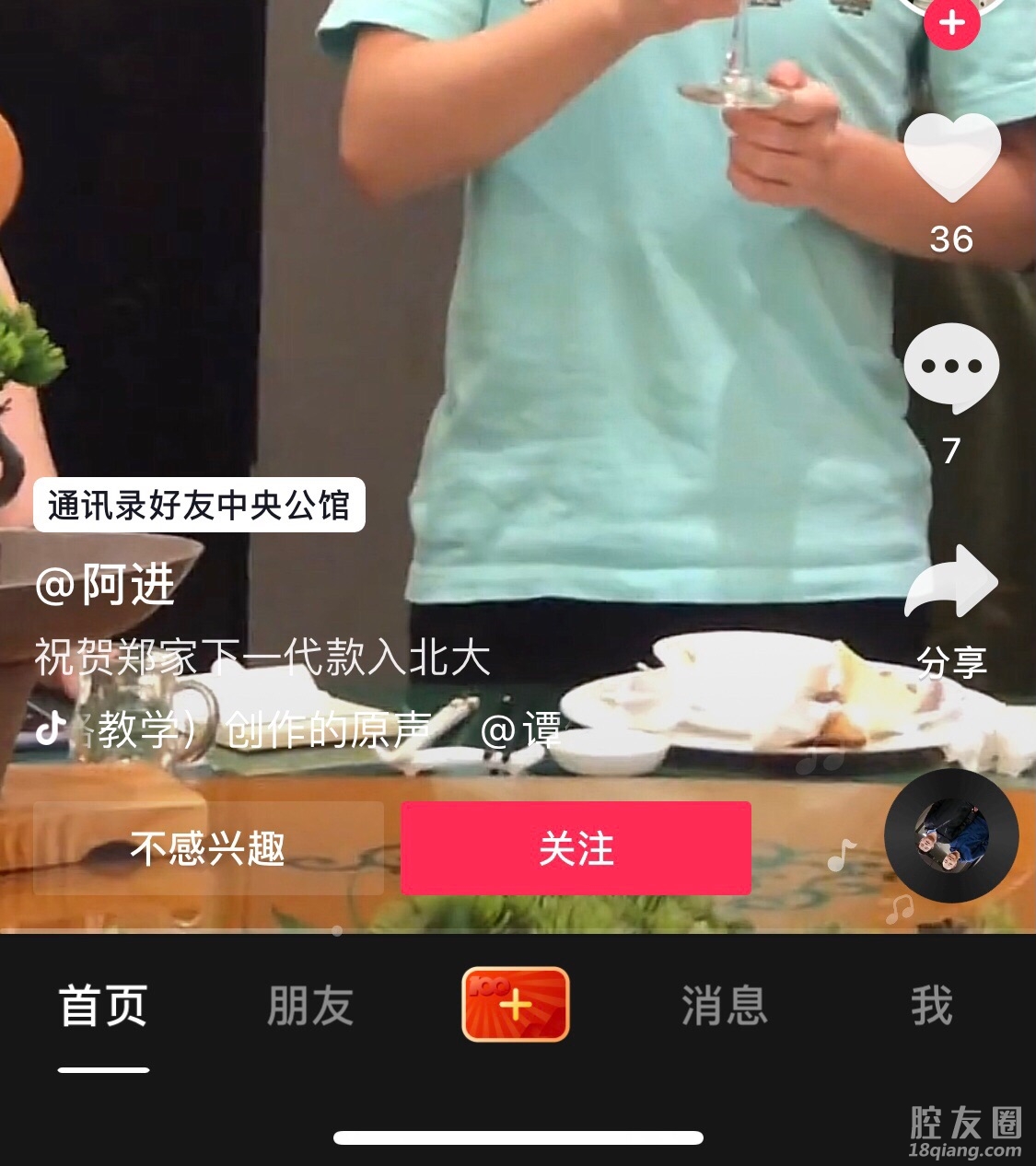Like this video with the heart icon
Screen dimensions: 1036x1166
[x=951, y=157]
